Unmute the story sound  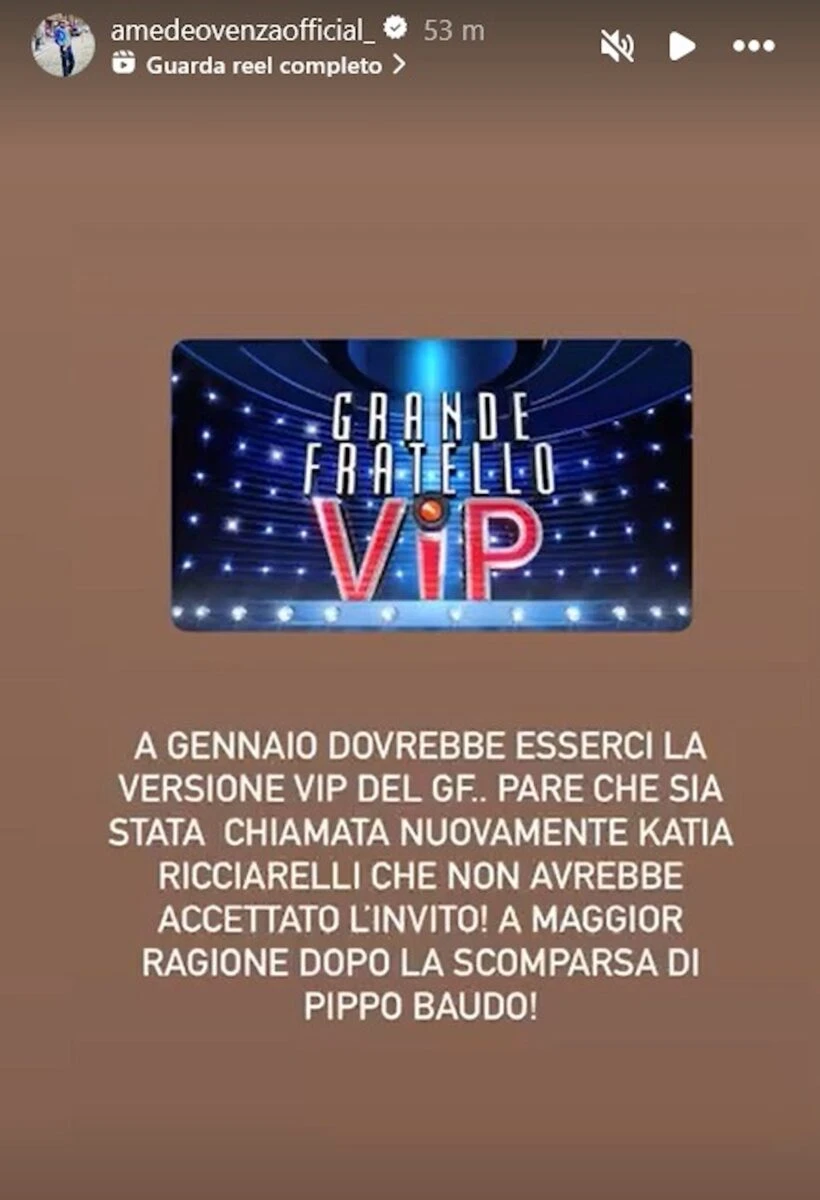(616, 45)
